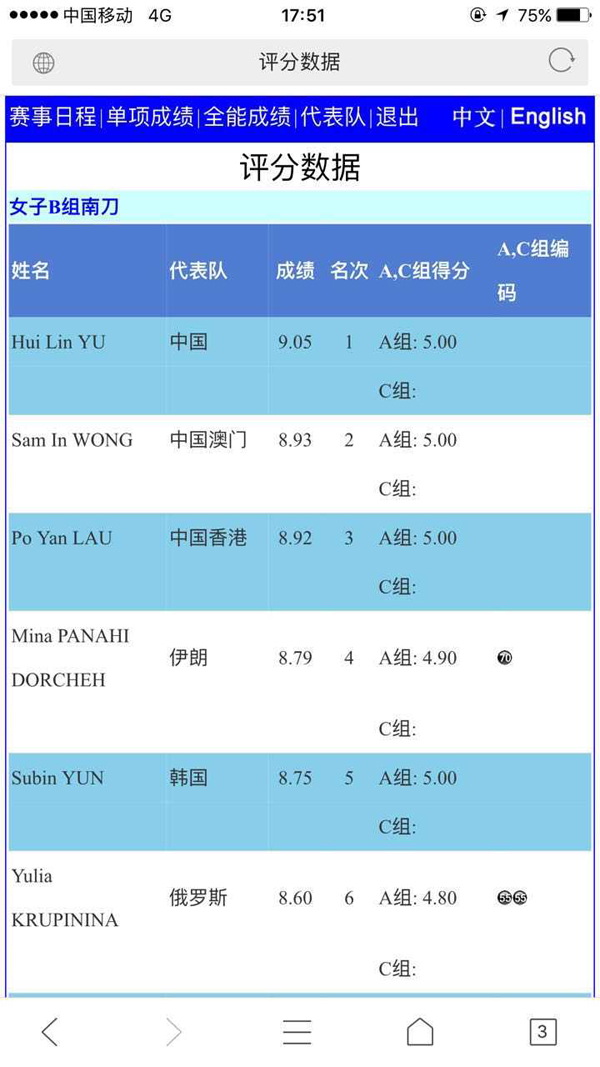Viewport: 600px width, 1067px height.
Task: Switch language to 中文
Action: [473, 117]
